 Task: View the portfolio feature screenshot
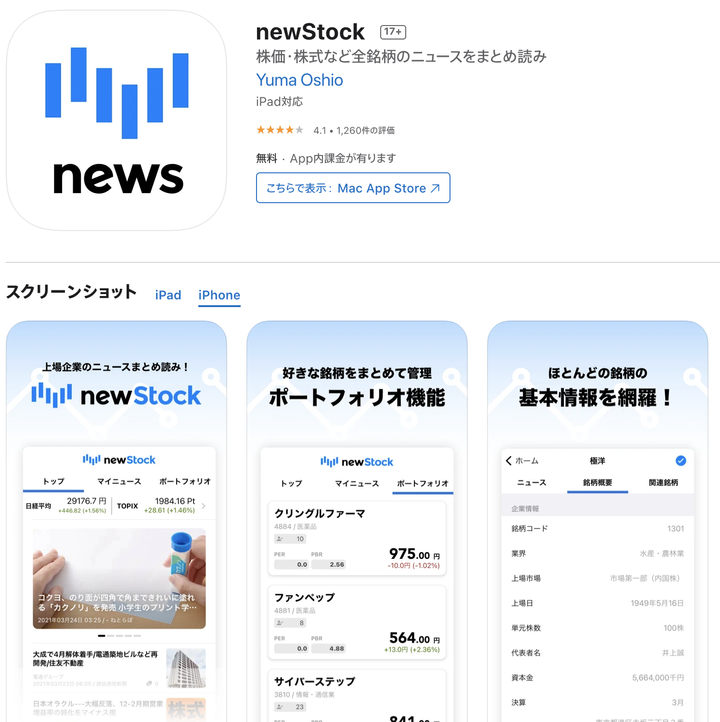click(357, 520)
